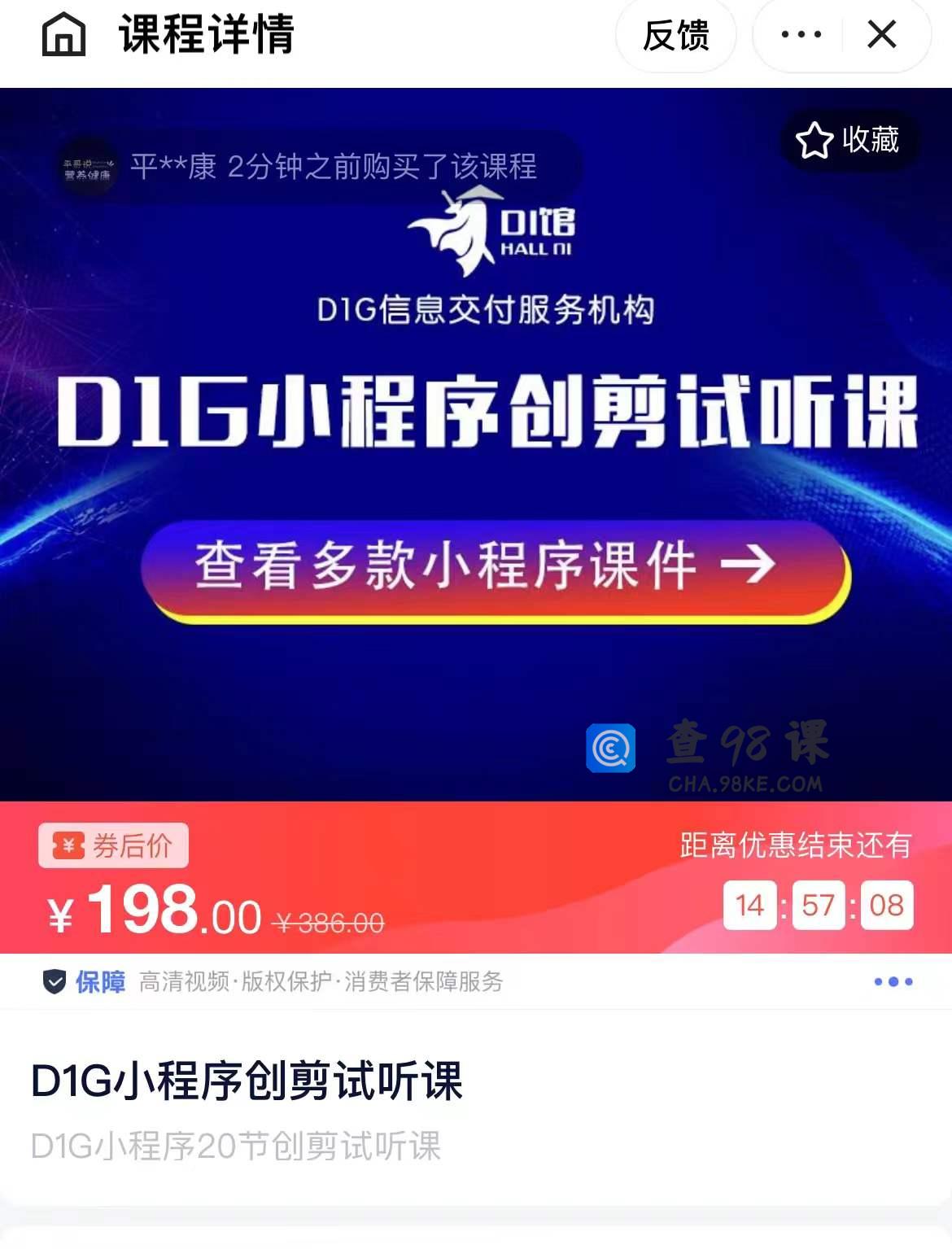952x1249 pixels.
Task: Favorite the course with 收藏
Action: coord(848,140)
